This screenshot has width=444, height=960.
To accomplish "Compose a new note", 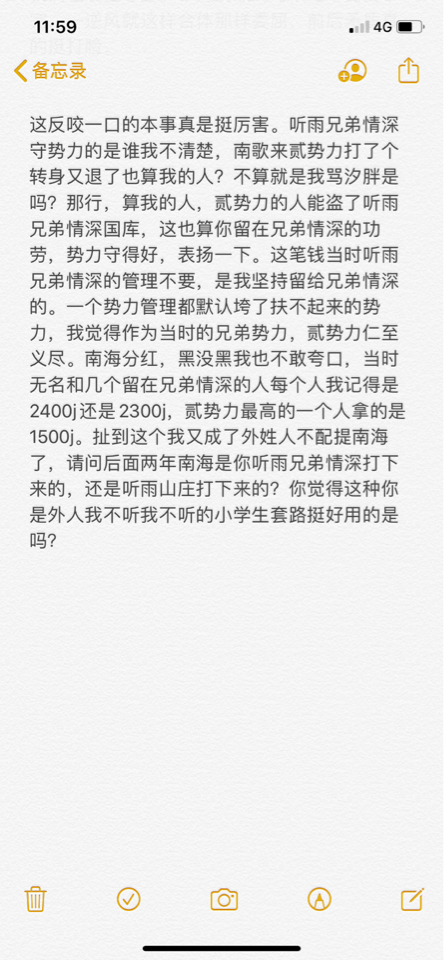I will point(412,899).
